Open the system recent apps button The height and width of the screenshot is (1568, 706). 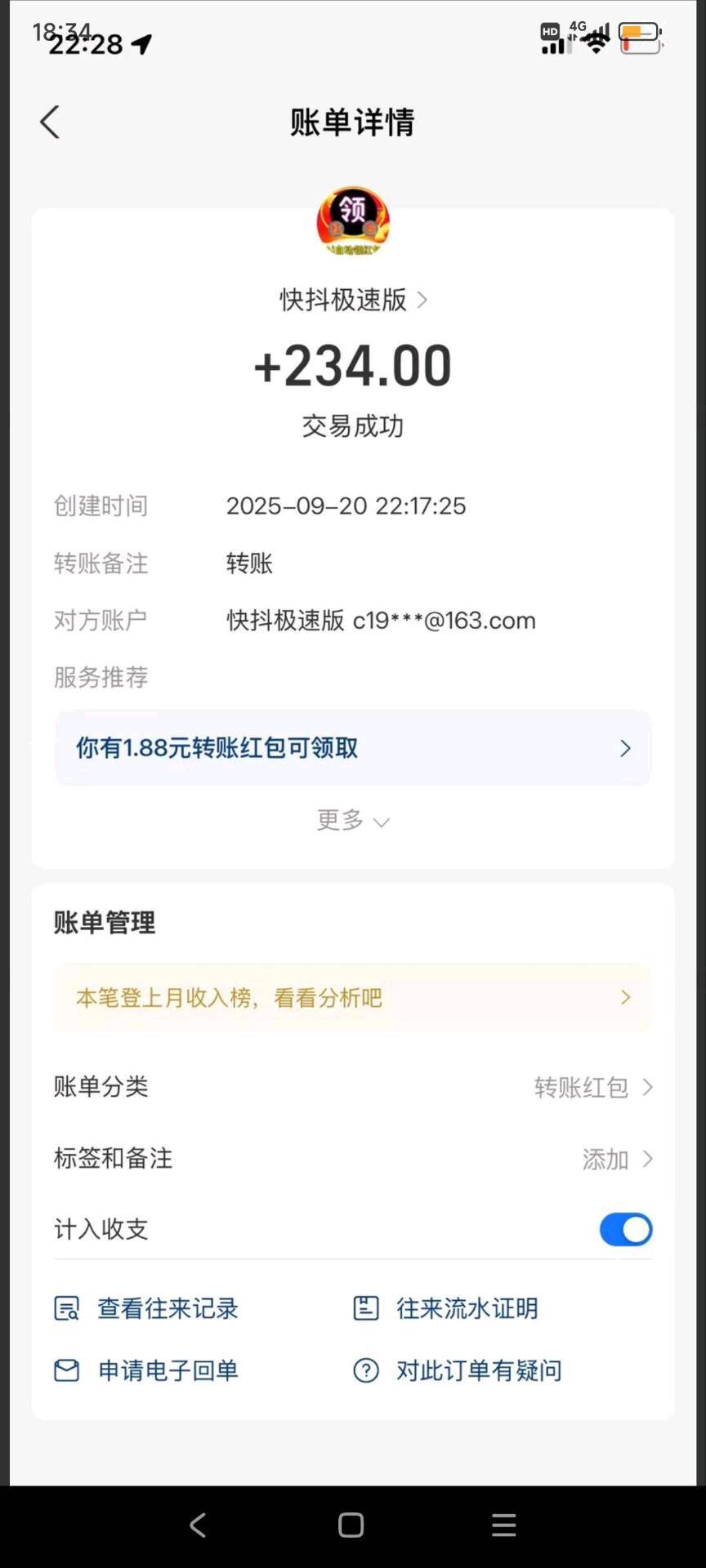(x=503, y=1525)
